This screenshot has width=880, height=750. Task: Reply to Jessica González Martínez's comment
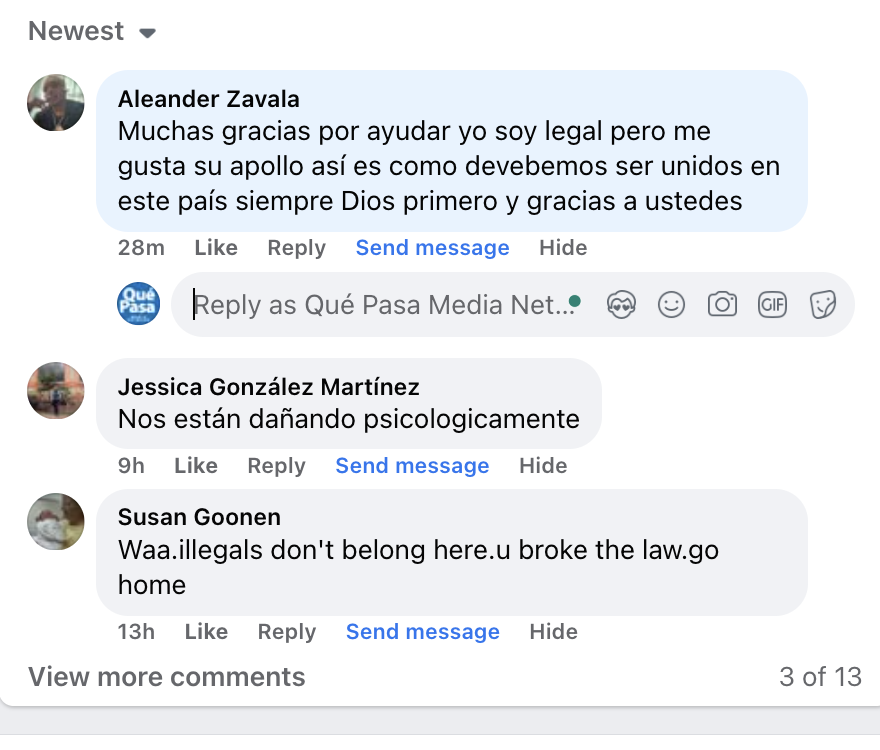coord(277,466)
